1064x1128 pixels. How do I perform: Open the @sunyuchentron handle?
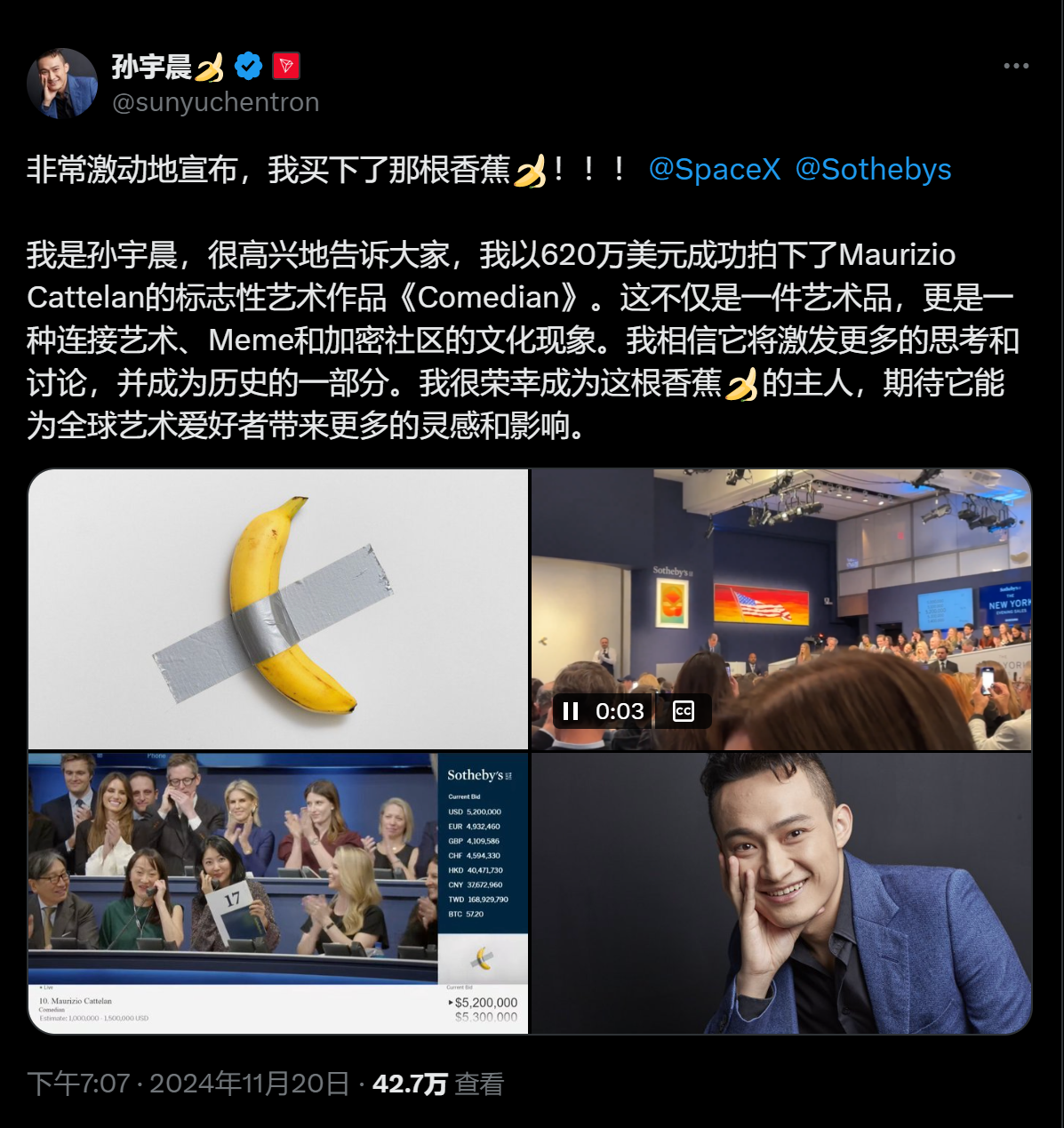pos(216,102)
